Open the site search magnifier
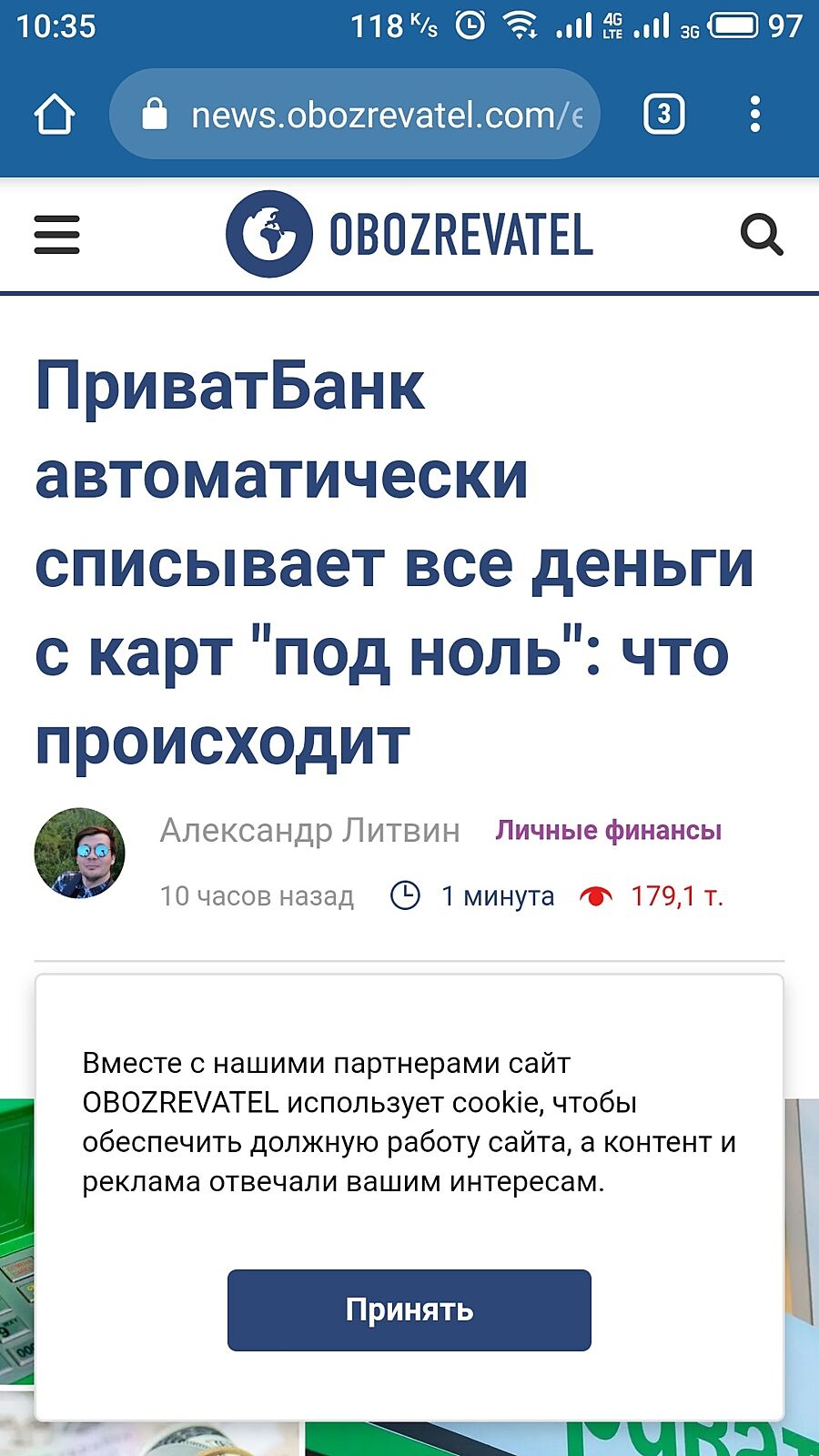 pos(761,235)
